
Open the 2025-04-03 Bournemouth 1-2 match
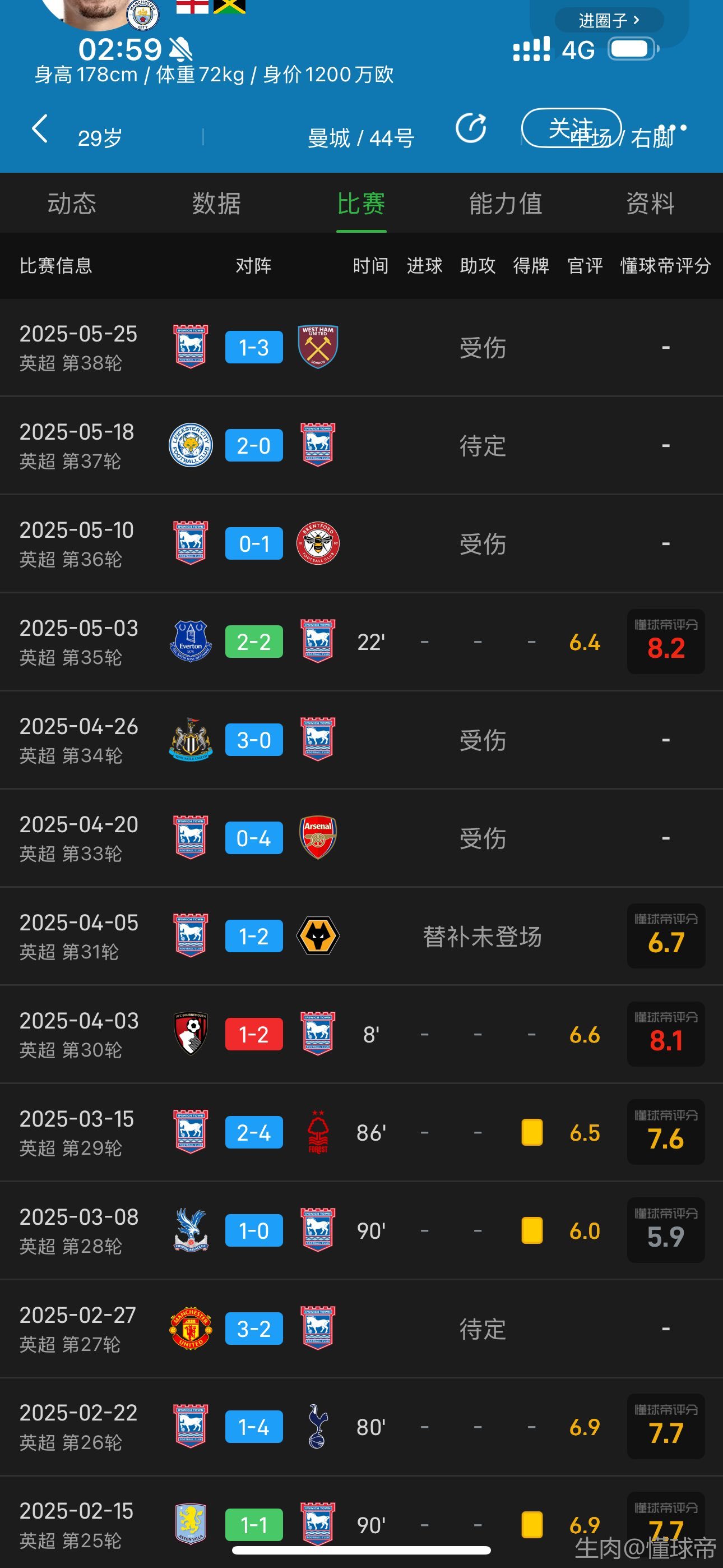(361, 1034)
